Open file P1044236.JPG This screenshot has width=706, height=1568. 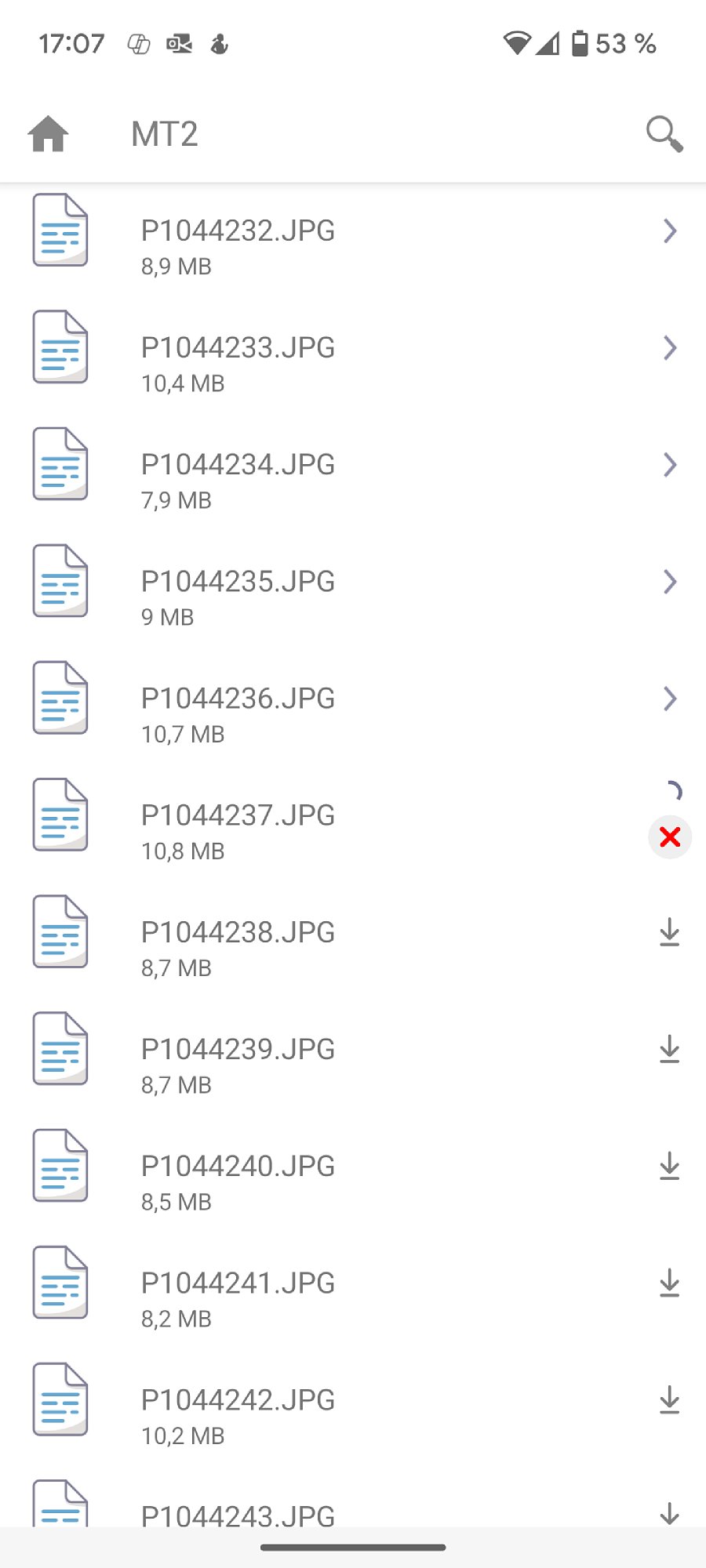pos(353,710)
